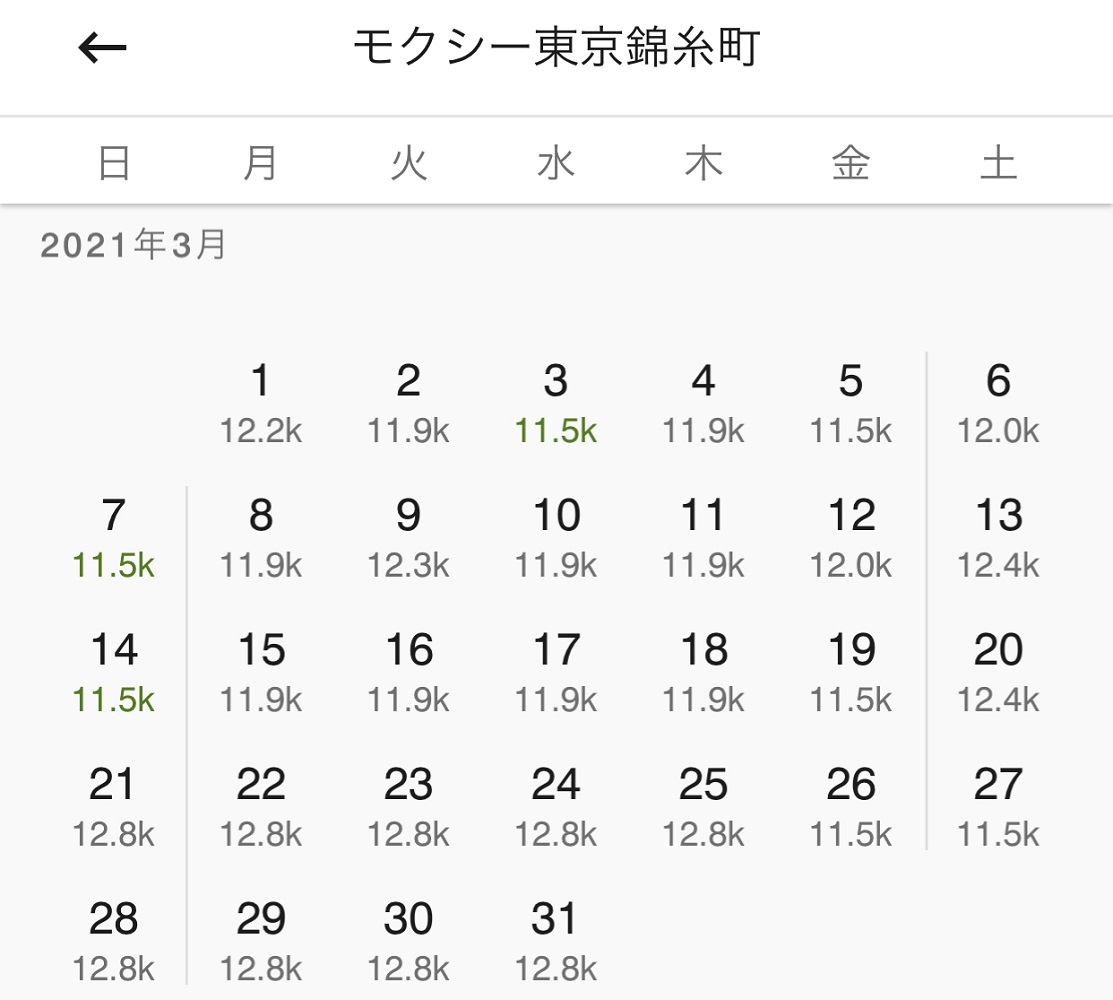Image resolution: width=1113 pixels, height=1000 pixels.
Task: Select March 30 date
Action: coord(408,940)
